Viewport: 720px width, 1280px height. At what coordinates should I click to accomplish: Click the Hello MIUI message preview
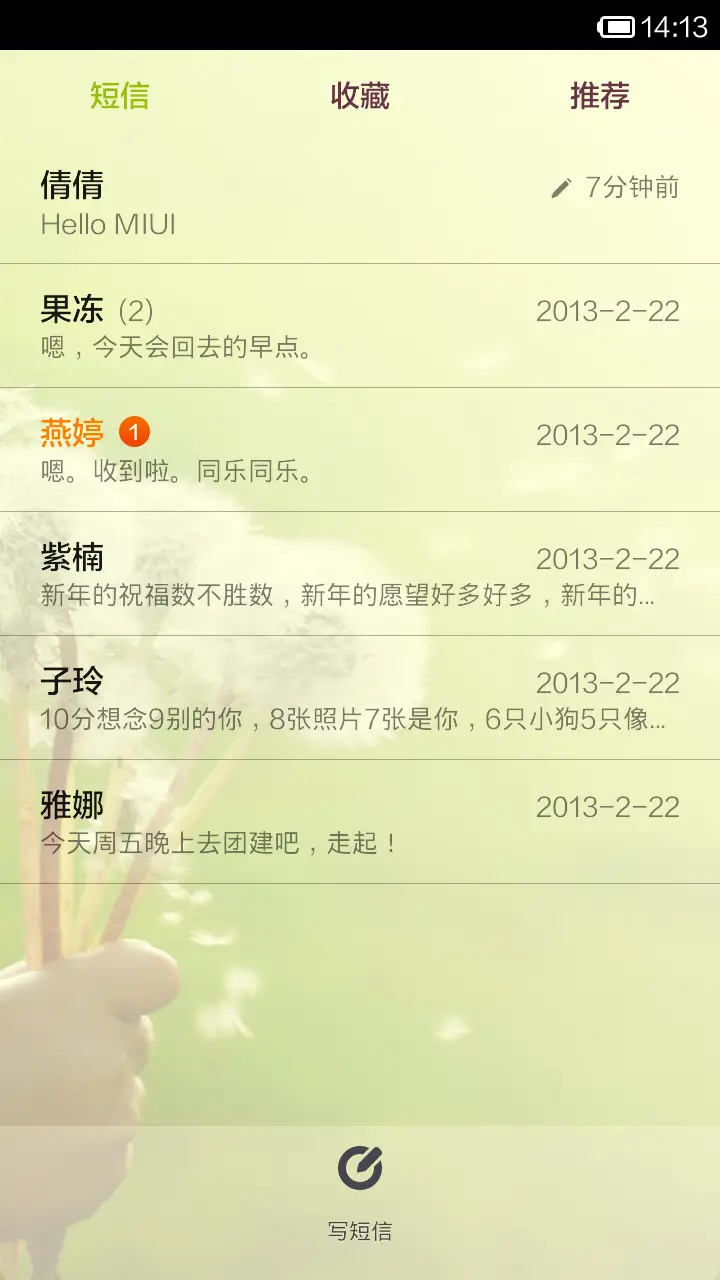click(x=107, y=224)
